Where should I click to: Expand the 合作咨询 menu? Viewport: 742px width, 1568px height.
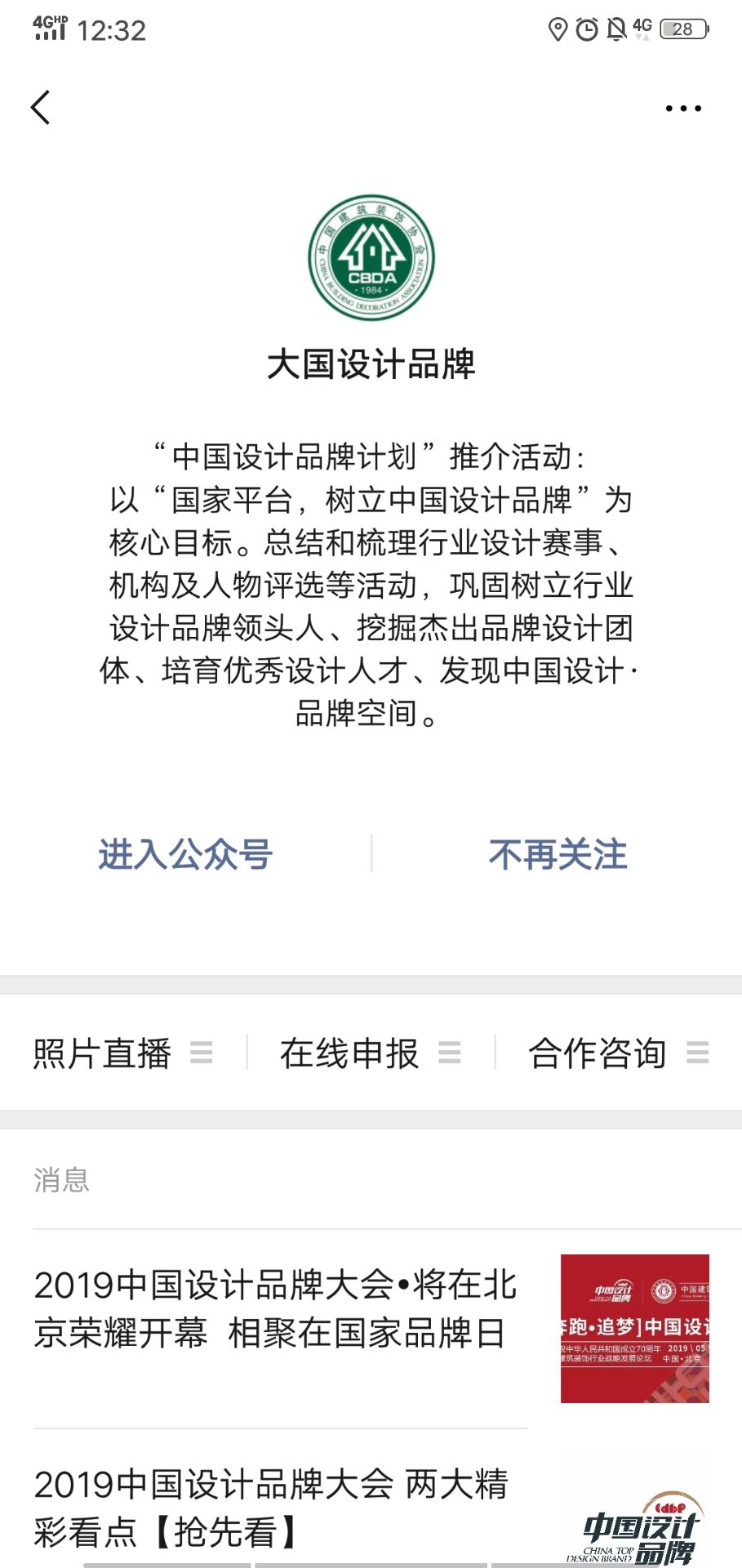click(x=618, y=1053)
